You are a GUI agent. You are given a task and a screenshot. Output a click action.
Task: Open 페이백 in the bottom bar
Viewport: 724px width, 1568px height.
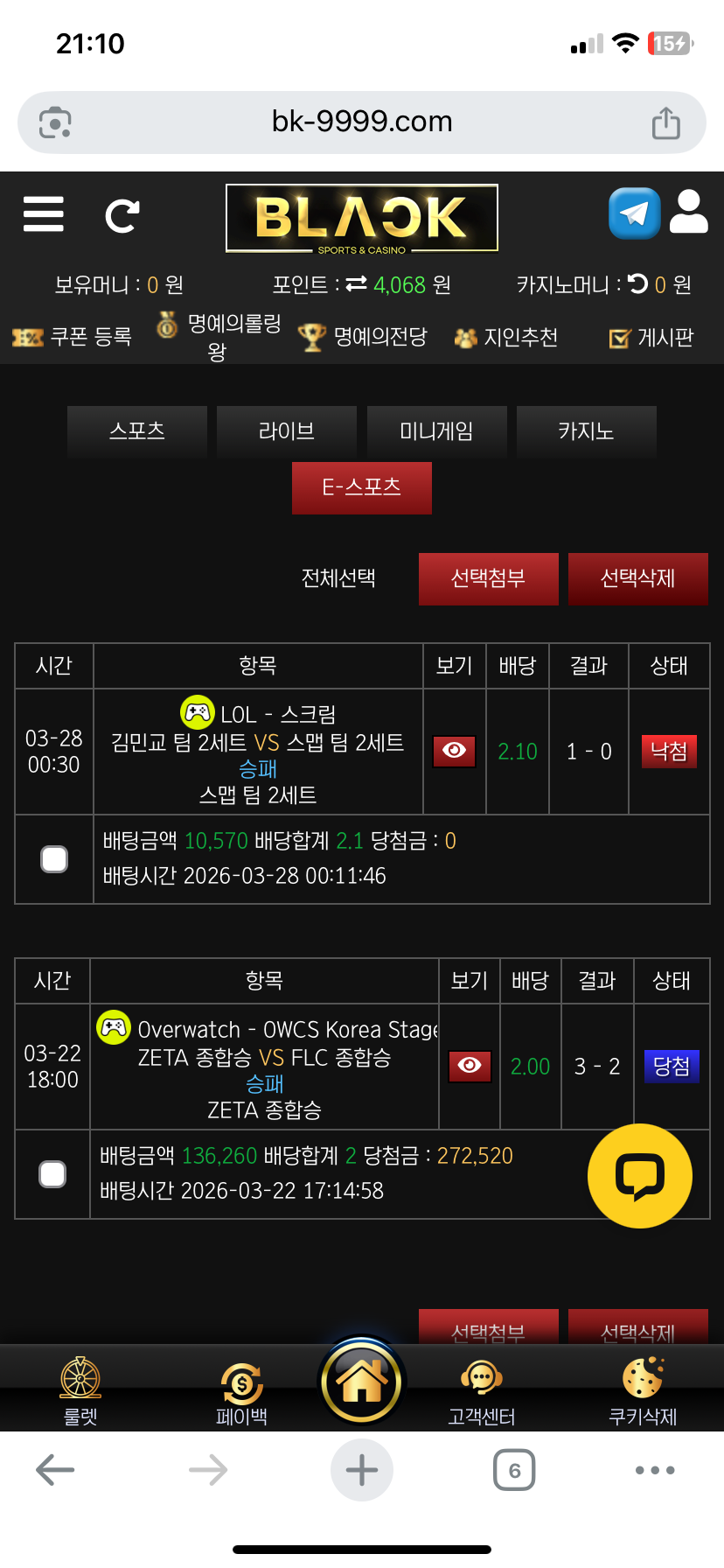[x=242, y=1394]
